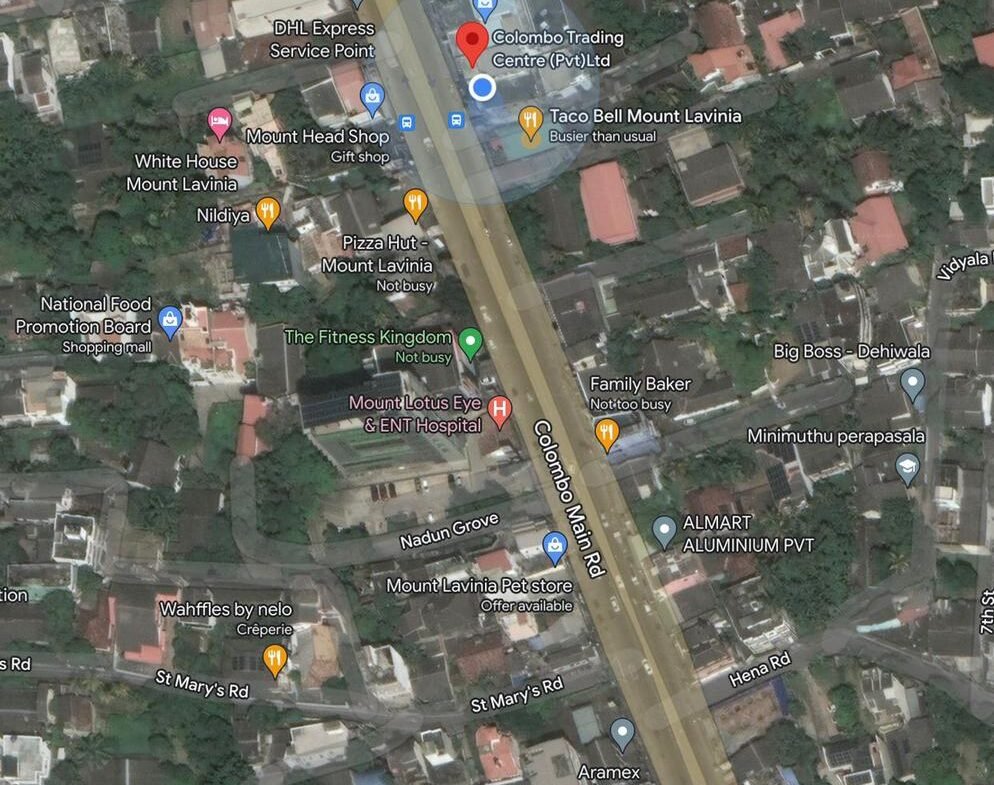
Task: Tap the Aramex location pin
Action: [x=622, y=733]
